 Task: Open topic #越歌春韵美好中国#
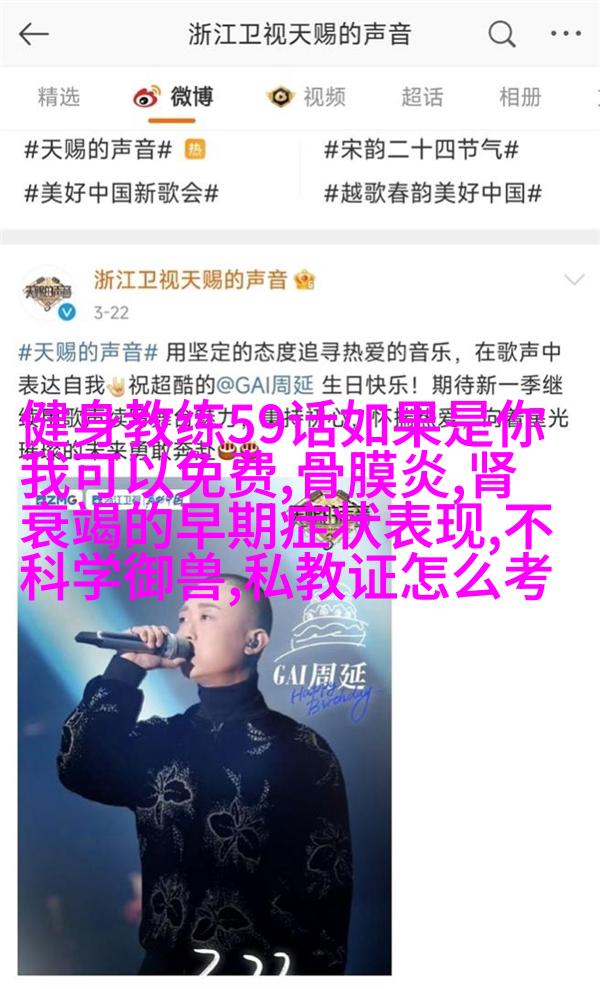coord(432,193)
